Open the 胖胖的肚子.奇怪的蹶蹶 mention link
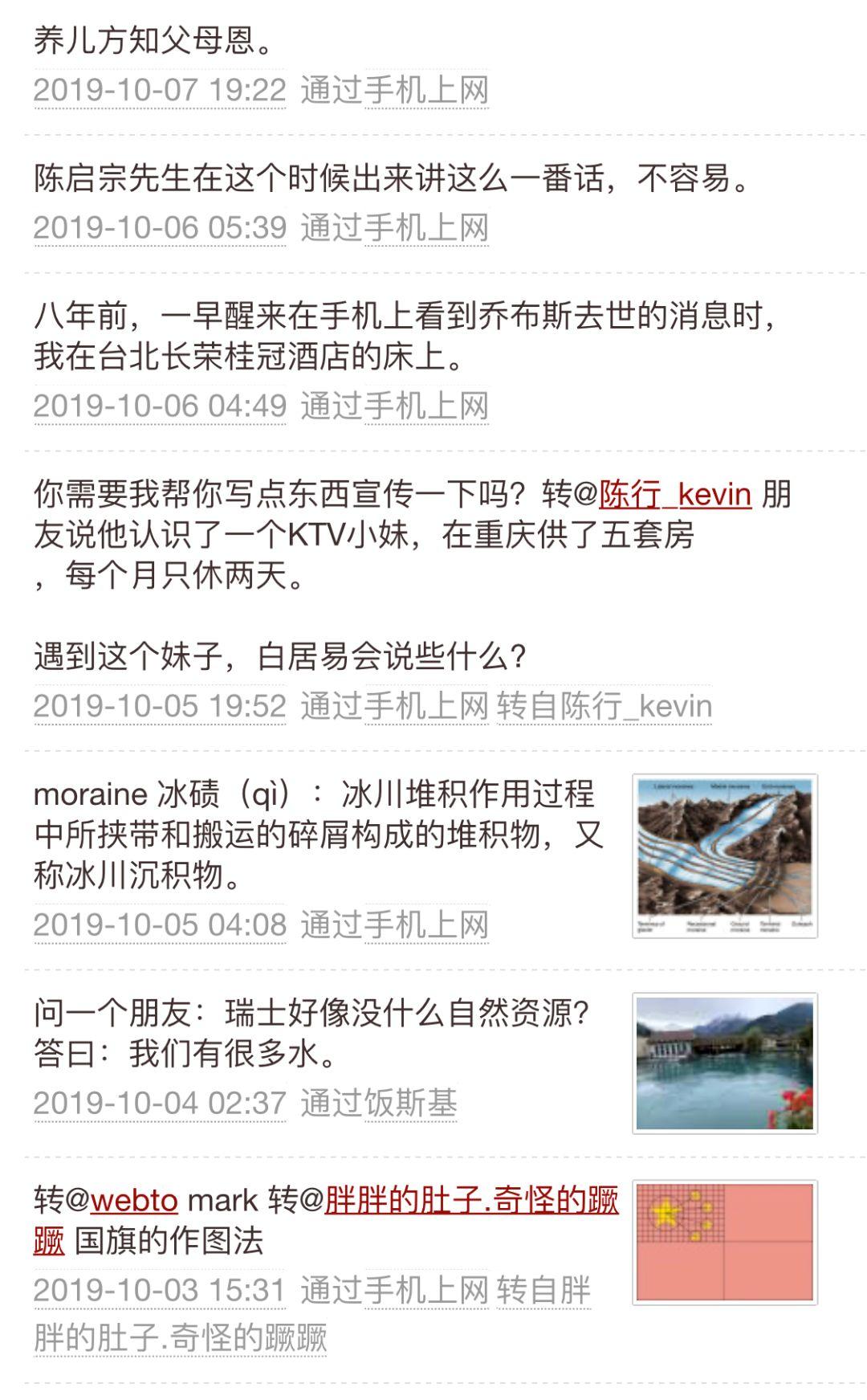 (471, 1200)
